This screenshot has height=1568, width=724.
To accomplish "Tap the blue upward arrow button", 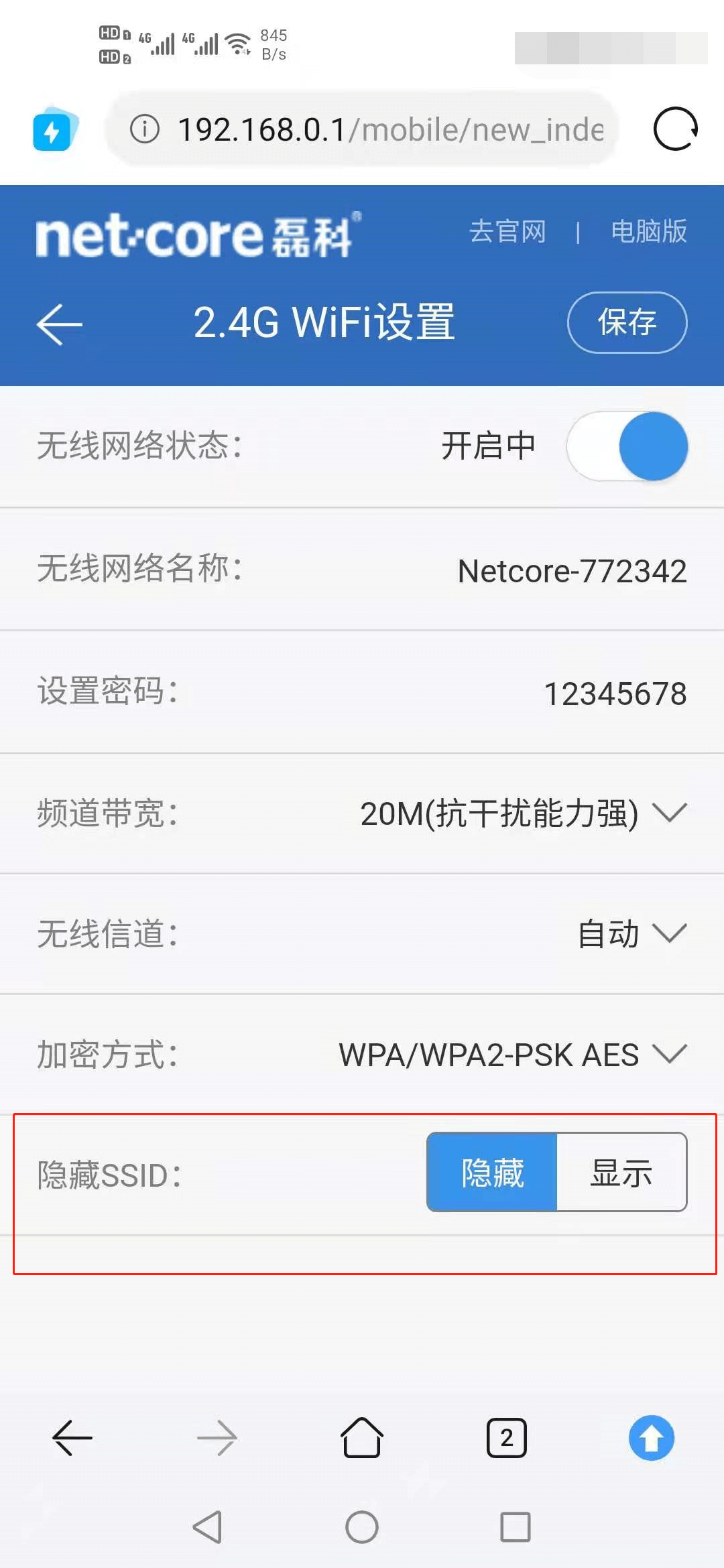I will (x=651, y=1438).
